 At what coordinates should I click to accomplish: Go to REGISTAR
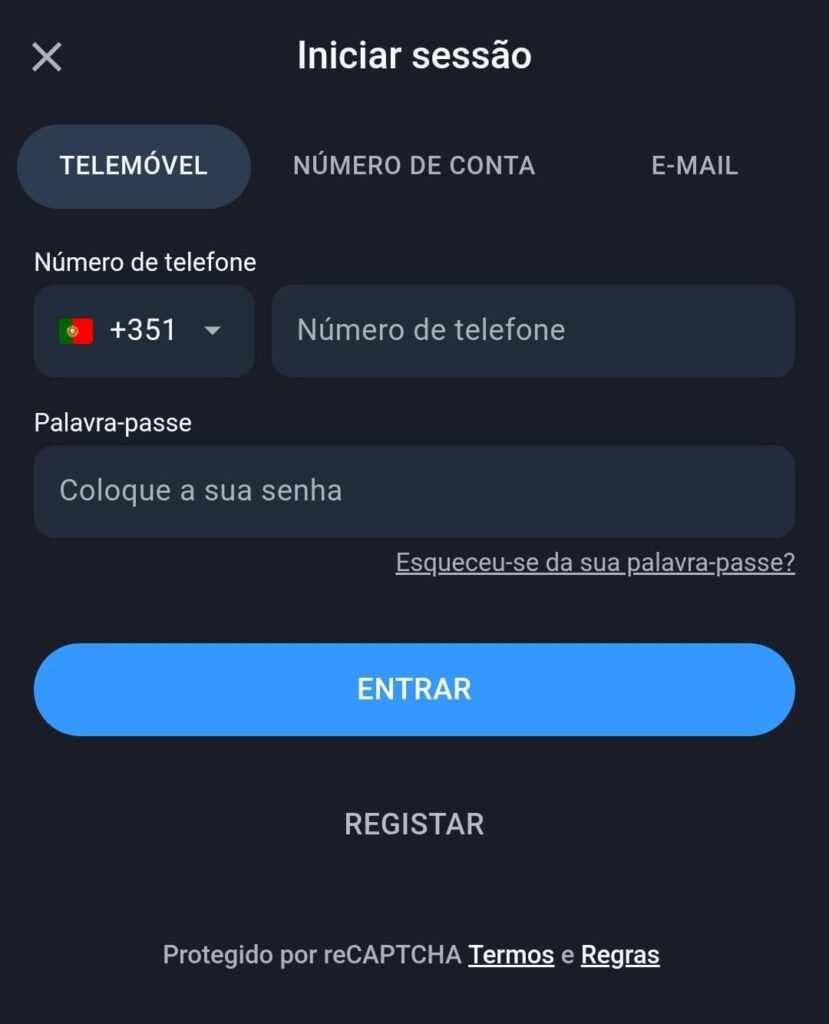(414, 824)
